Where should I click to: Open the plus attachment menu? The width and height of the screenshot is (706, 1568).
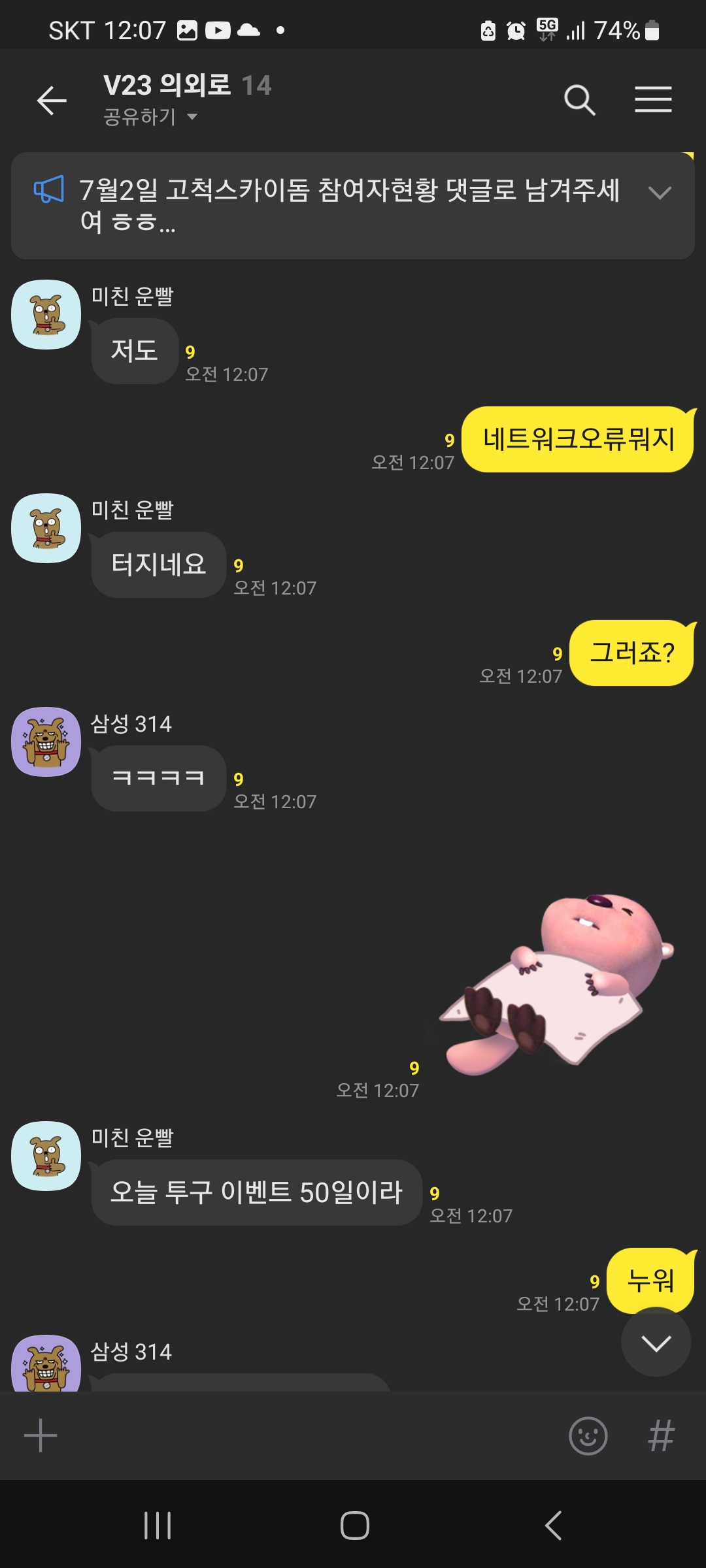click(x=41, y=1435)
